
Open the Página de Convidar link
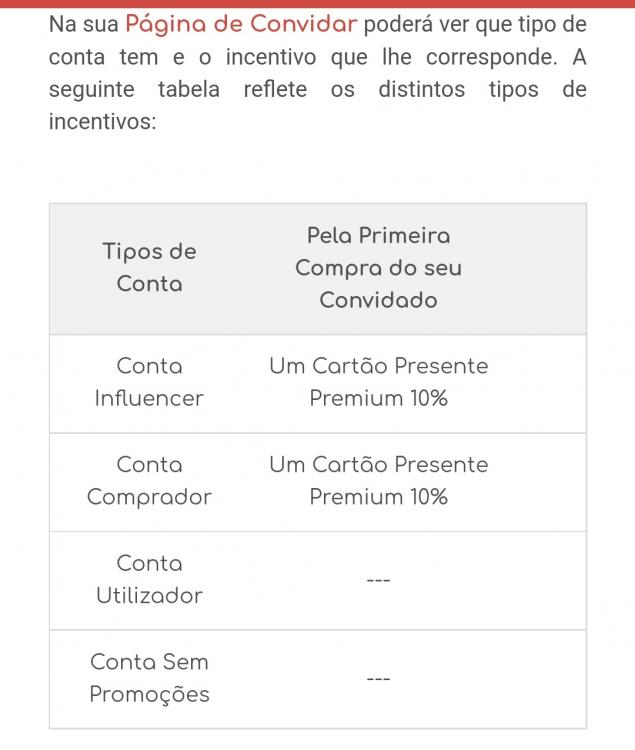tap(242, 24)
